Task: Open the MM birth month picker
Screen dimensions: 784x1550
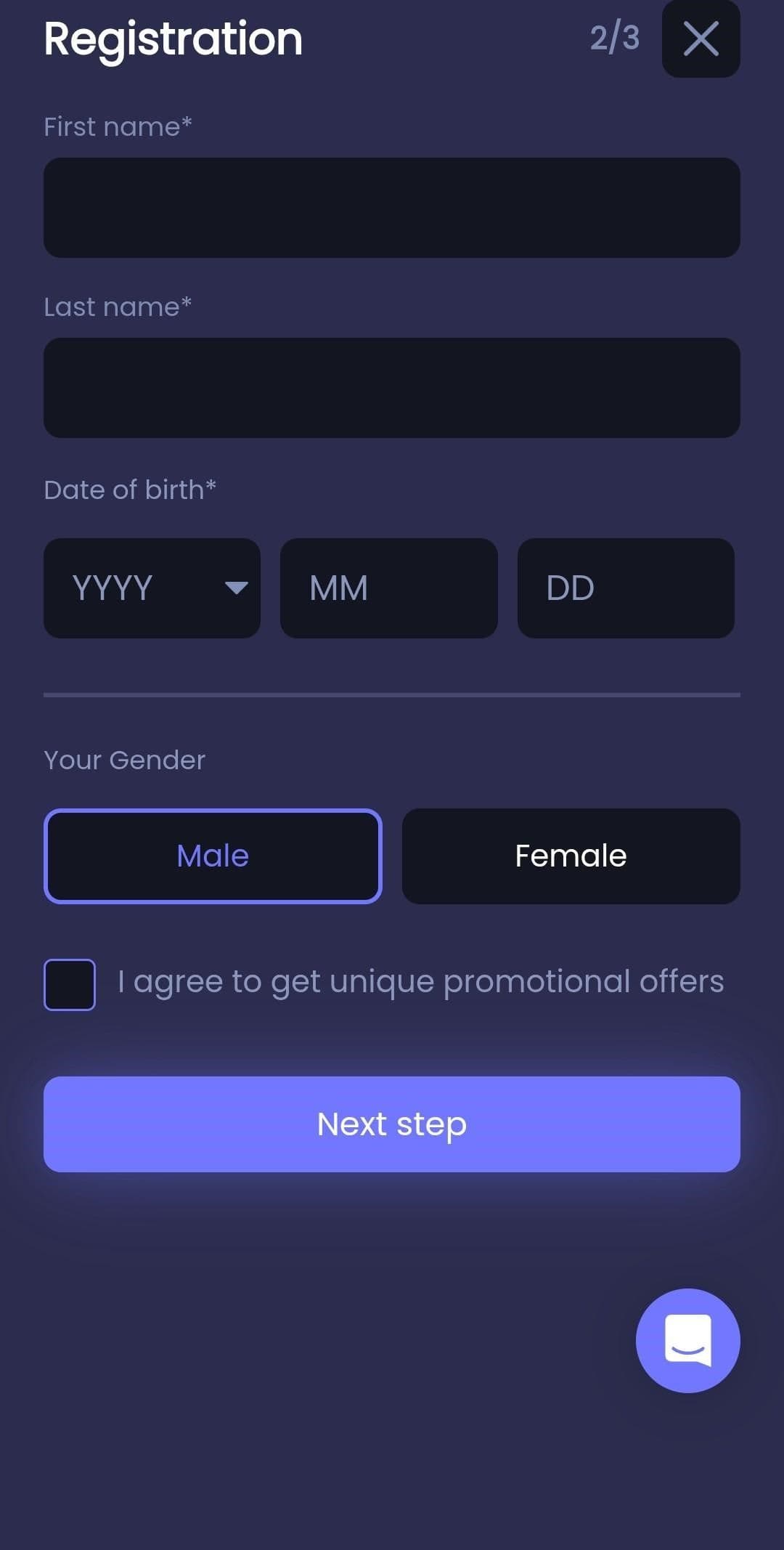Action: click(x=388, y=588)
